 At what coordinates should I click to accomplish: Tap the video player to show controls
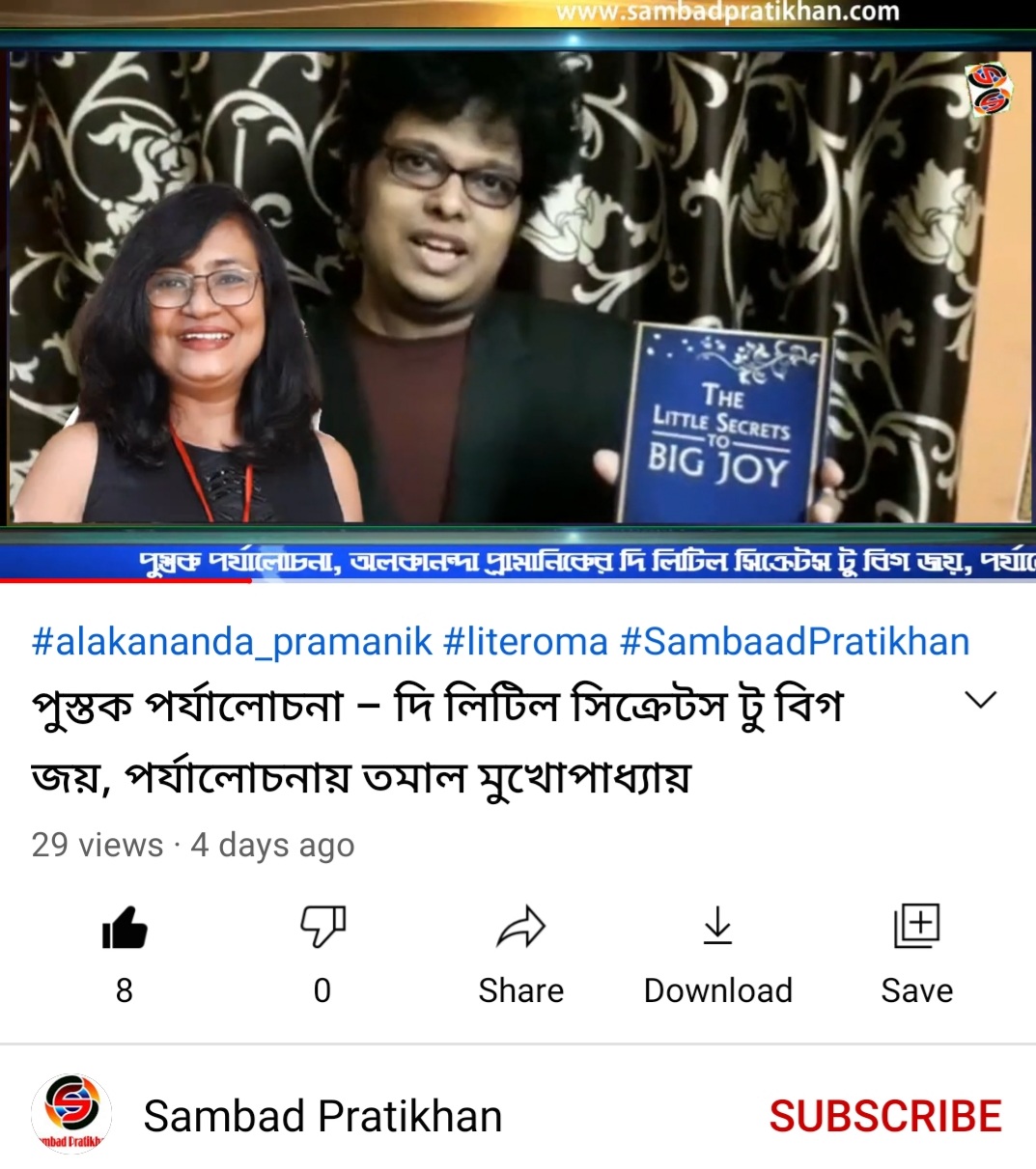(518, 290)
